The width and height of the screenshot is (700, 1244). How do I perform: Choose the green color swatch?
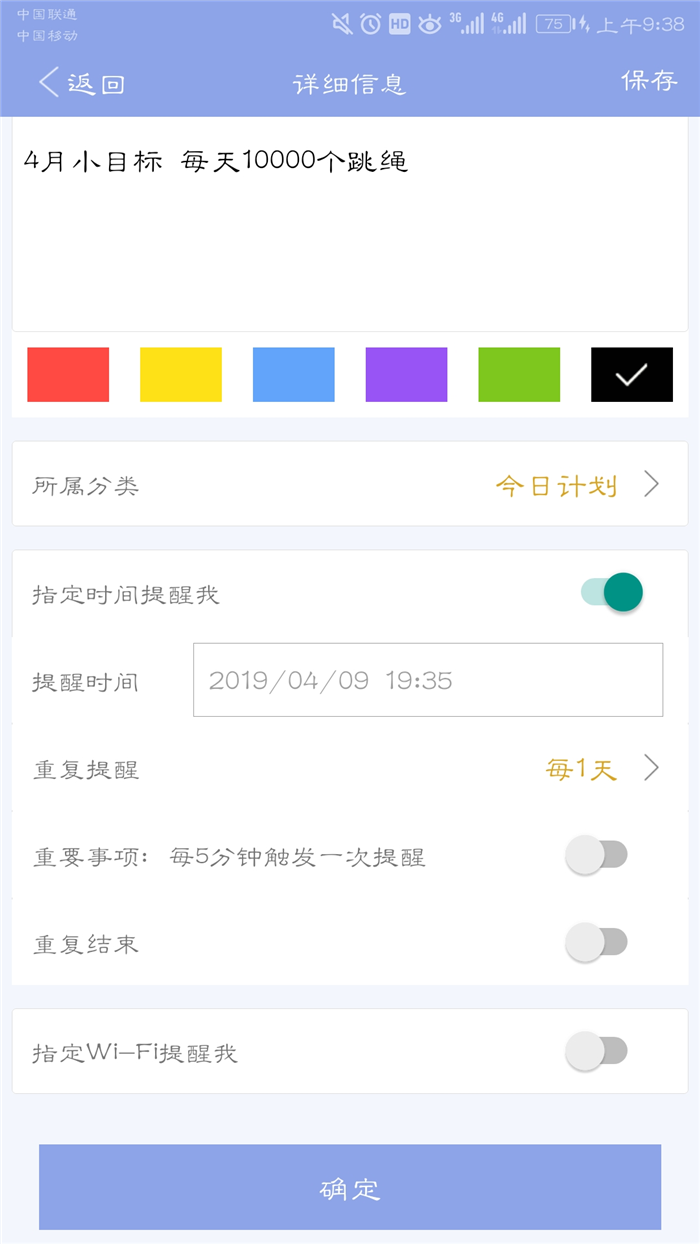[x=519, y=375]
